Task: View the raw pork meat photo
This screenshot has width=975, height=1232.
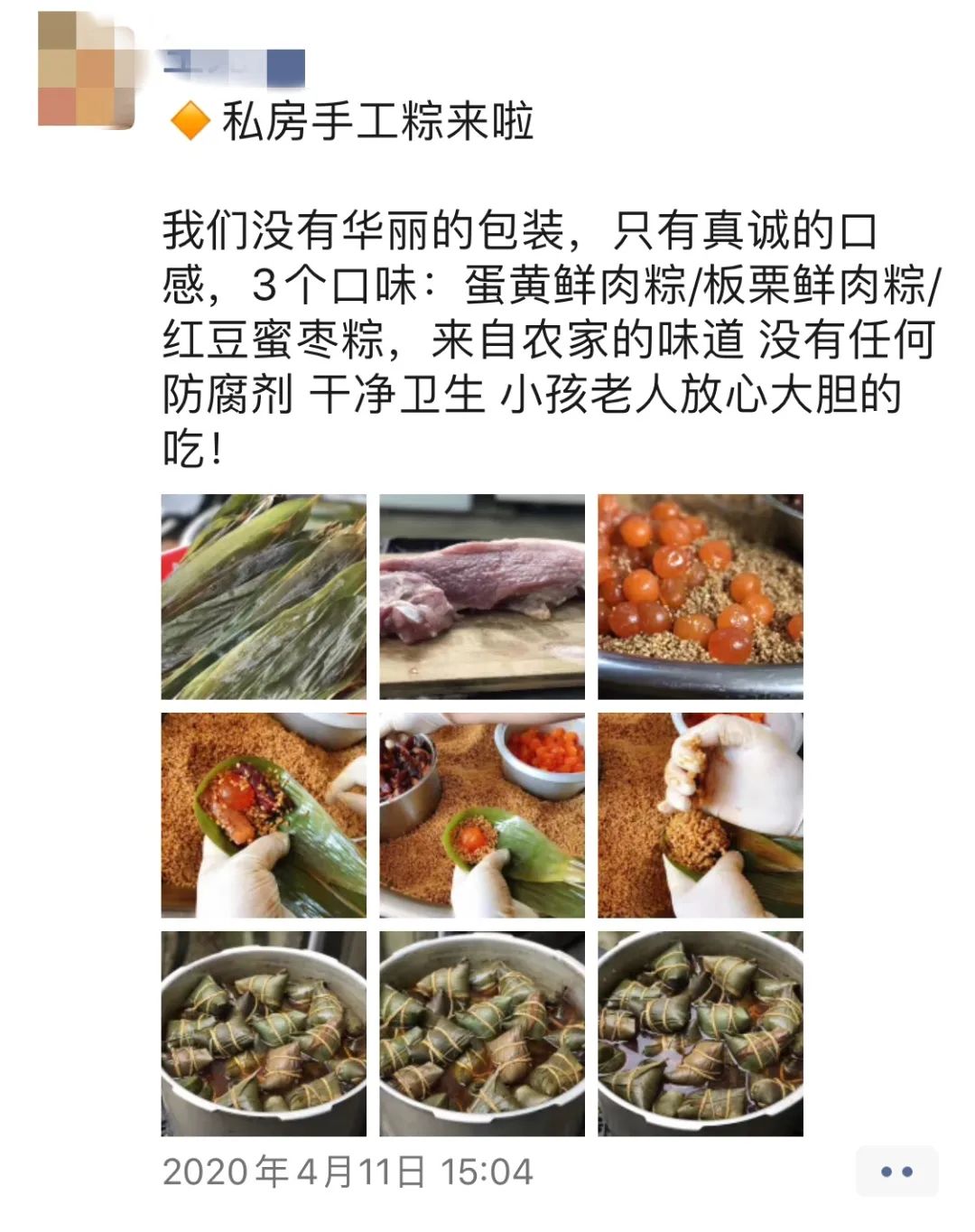Action: [x=483, y=596]
